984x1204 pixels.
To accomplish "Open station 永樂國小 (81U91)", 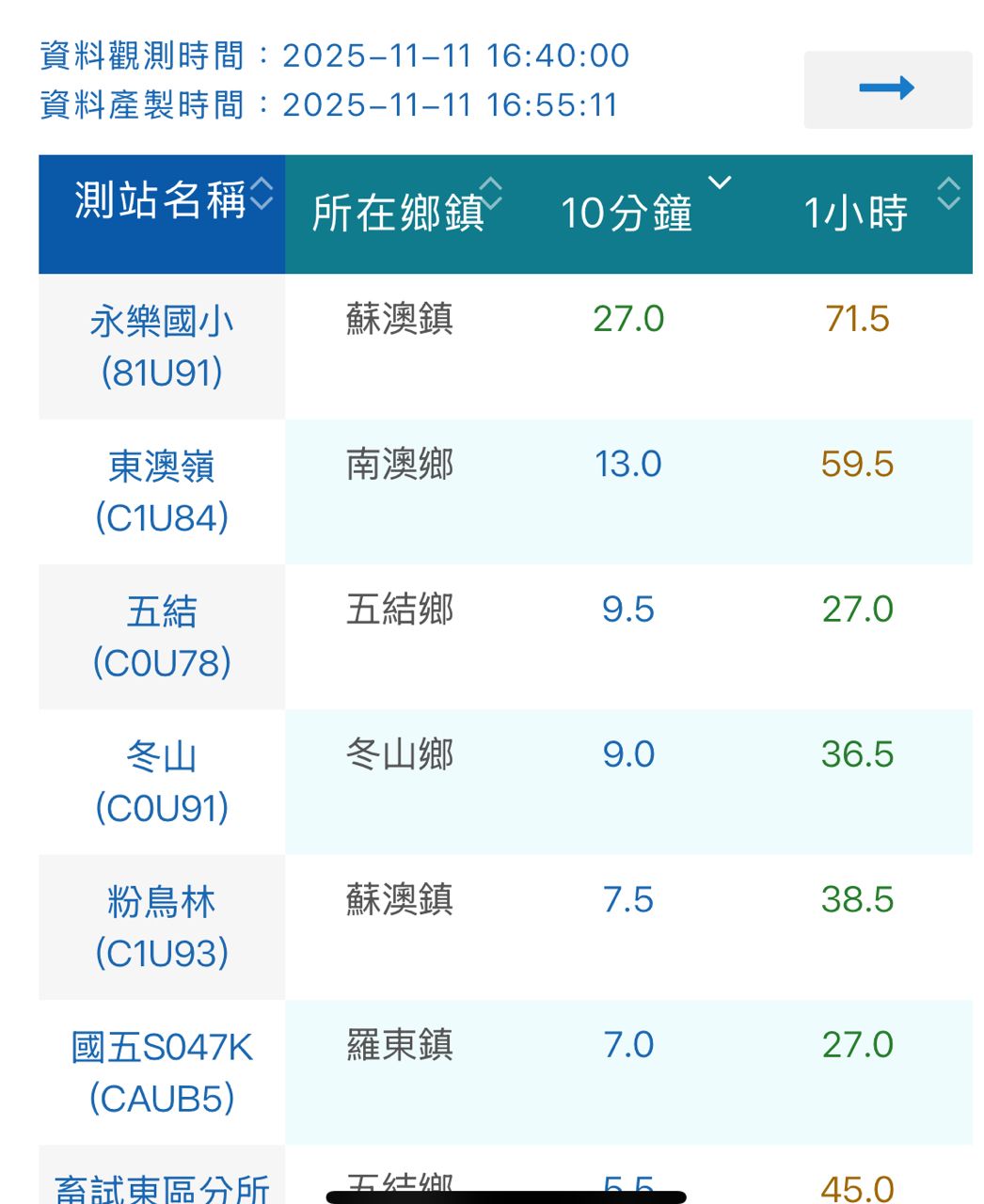I will click(162, 347).
